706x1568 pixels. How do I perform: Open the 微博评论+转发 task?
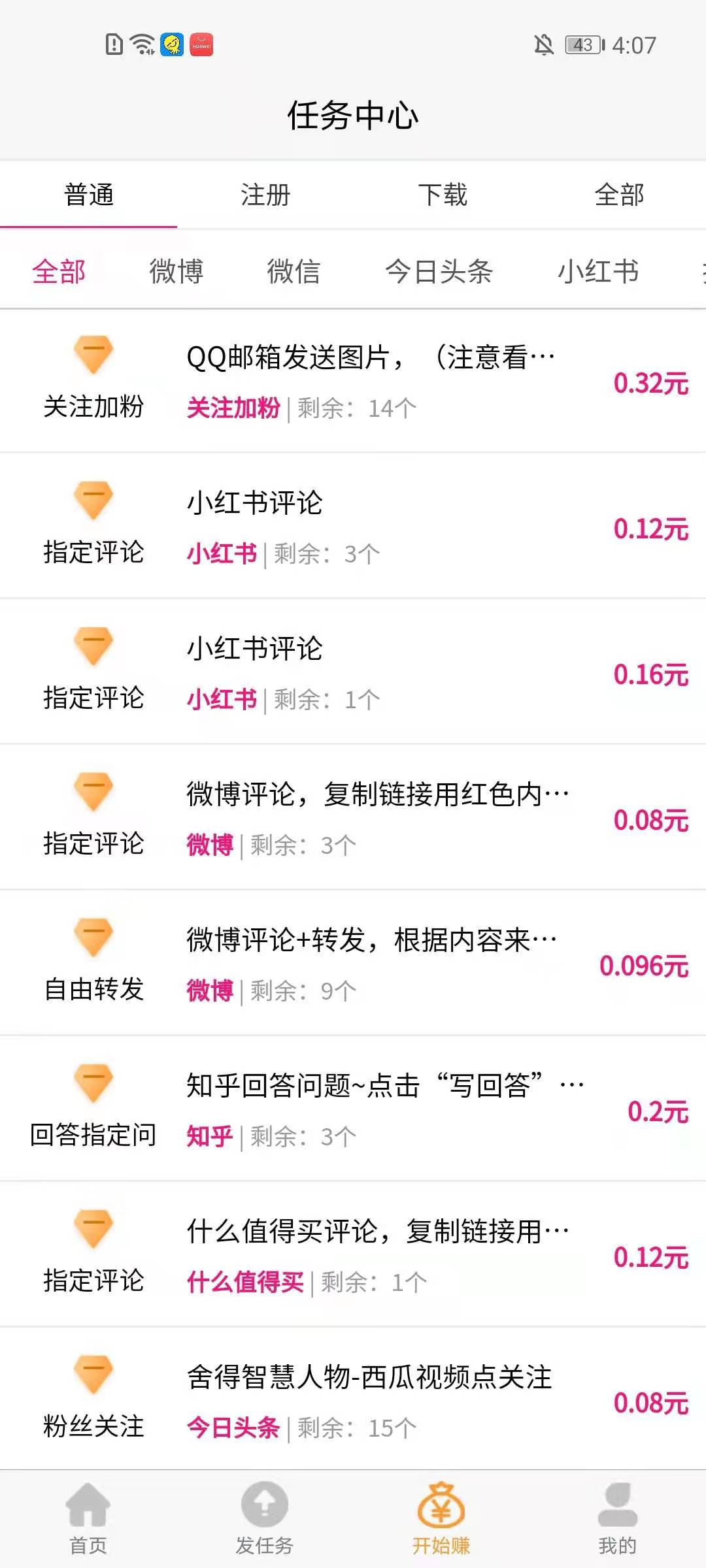point(353,963)
